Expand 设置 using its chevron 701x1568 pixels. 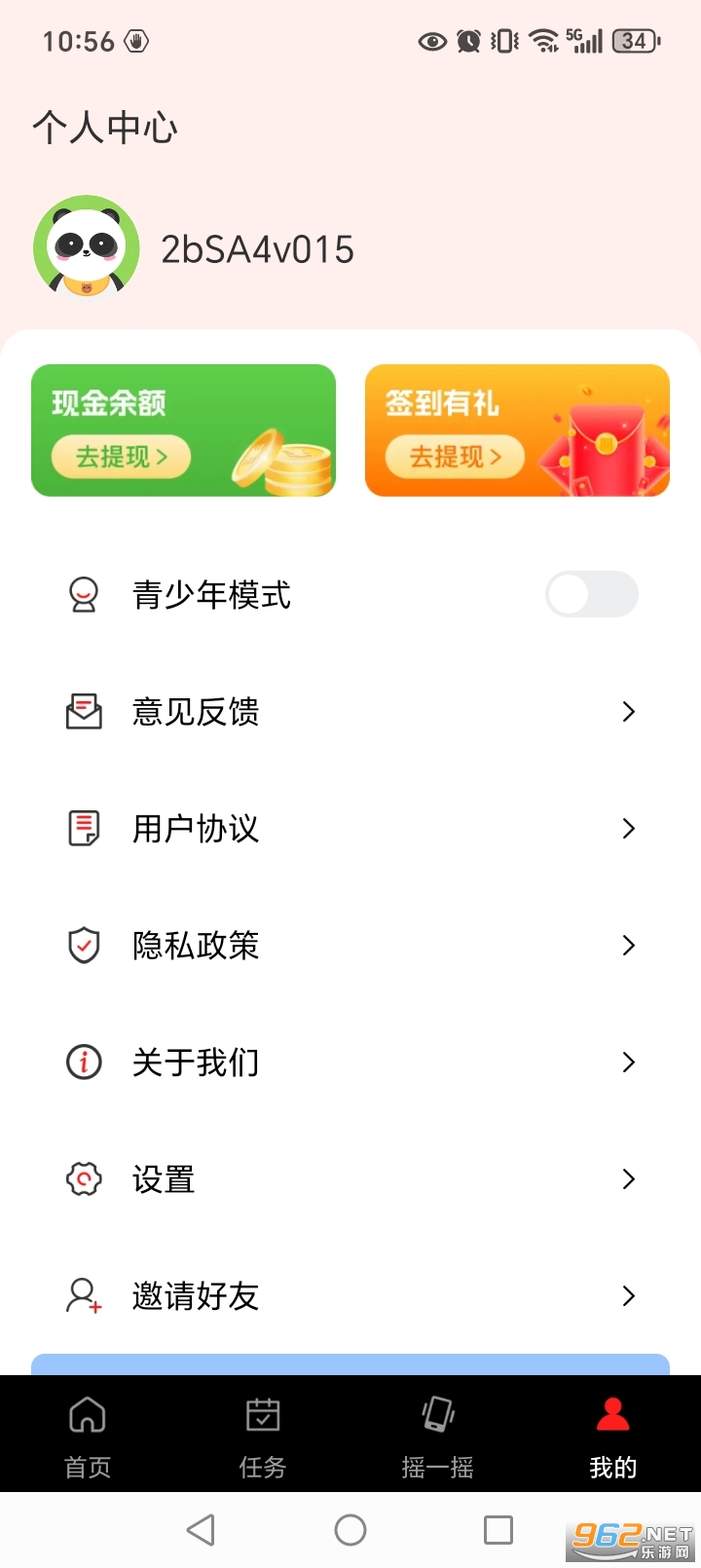[628, 1179]
